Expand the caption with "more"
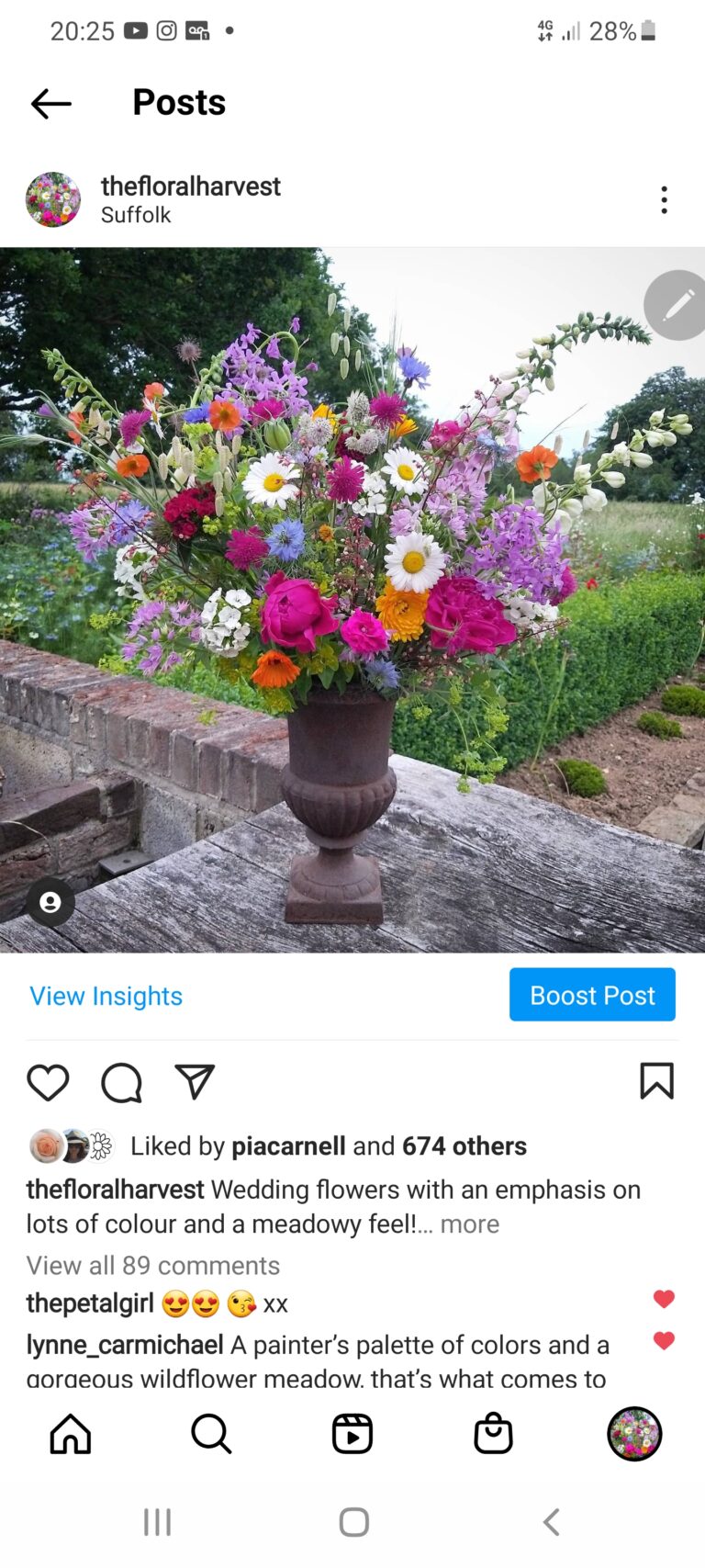This screenshot has height=1568, width=705. coord(469,1224)
